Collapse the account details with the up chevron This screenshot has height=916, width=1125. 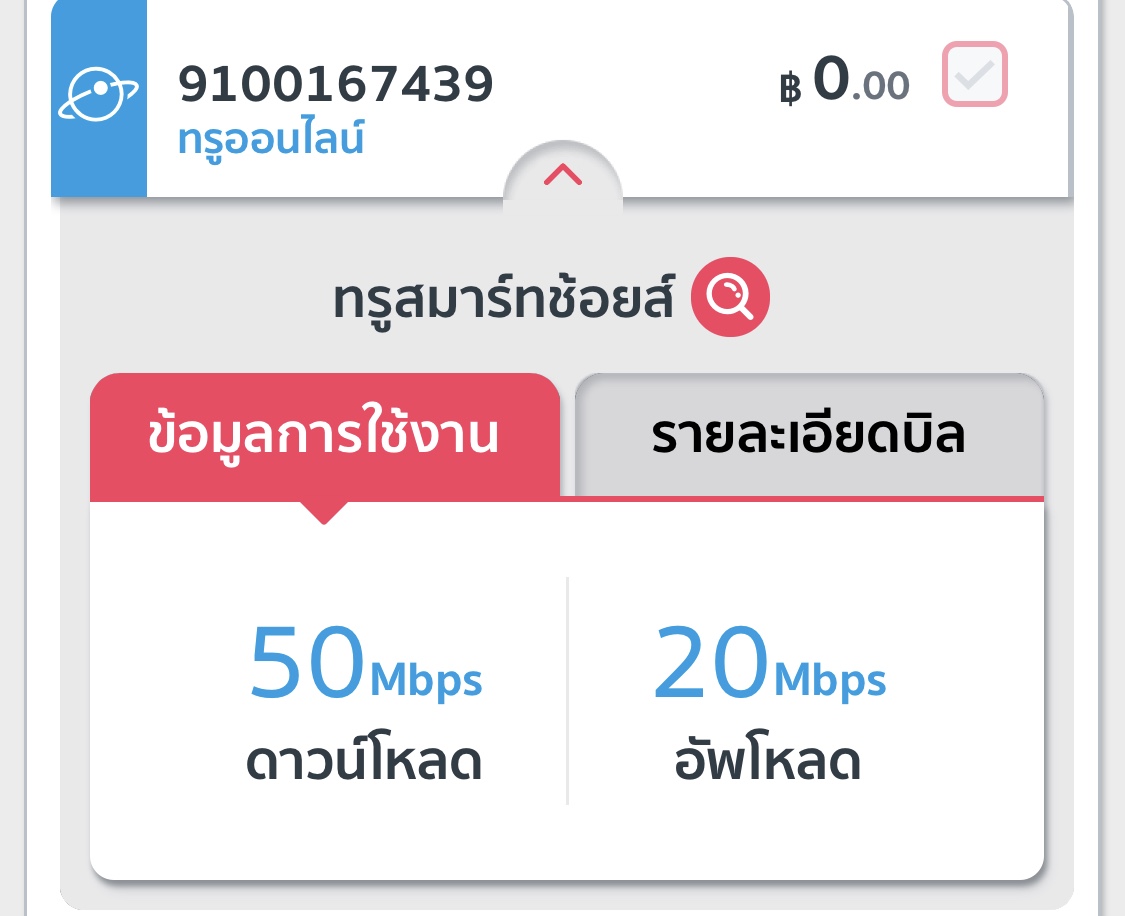point(562,176)
